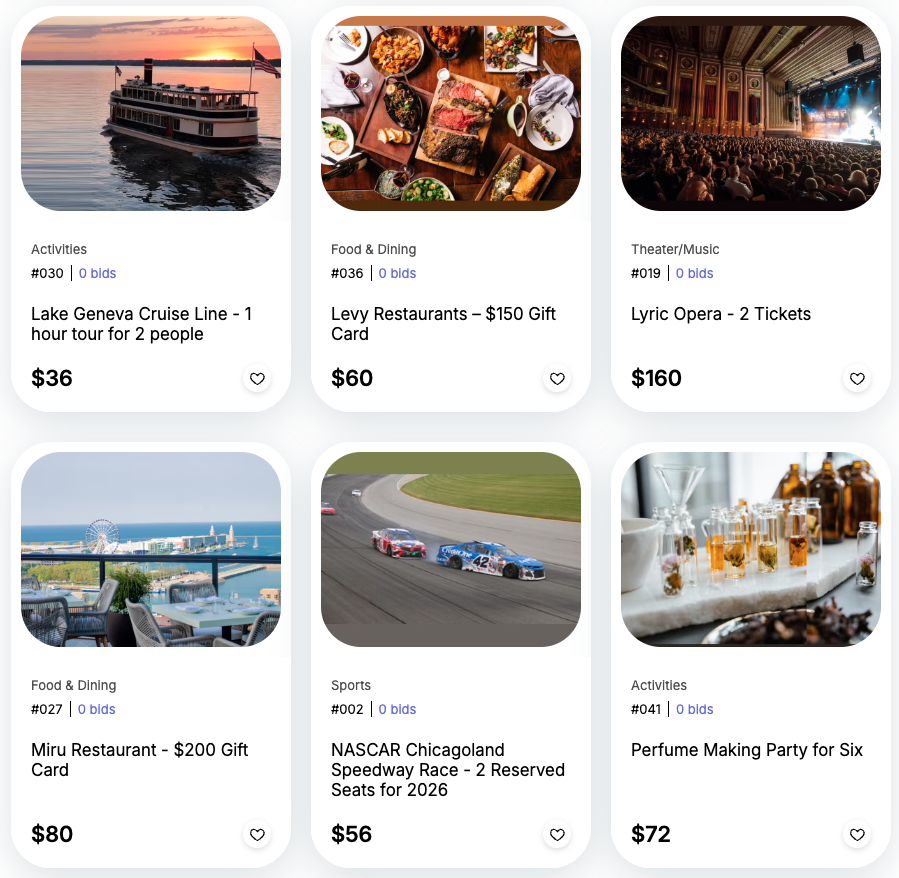View bids on item #036
The image size is (899, 878).
pos(397,273)
